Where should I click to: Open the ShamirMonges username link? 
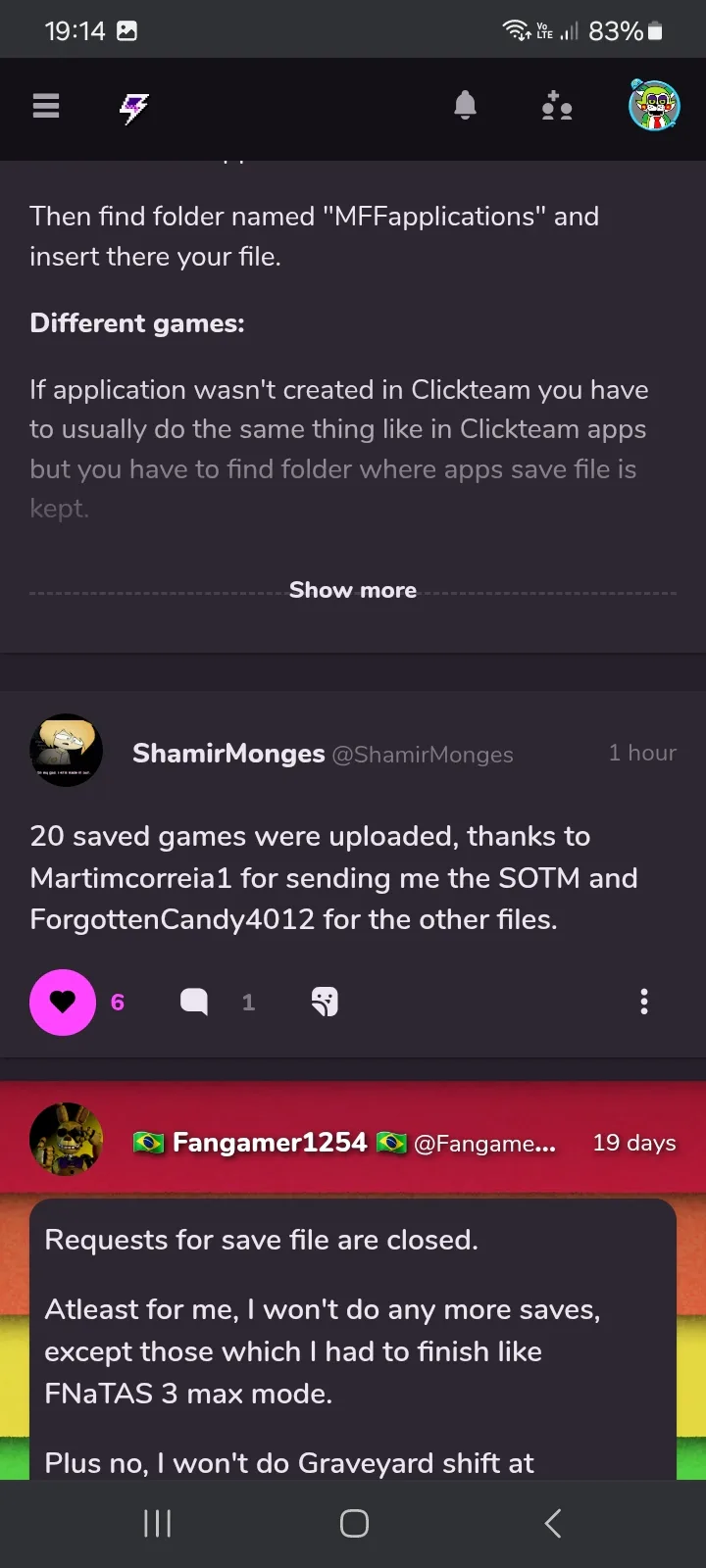click(228, 754)
